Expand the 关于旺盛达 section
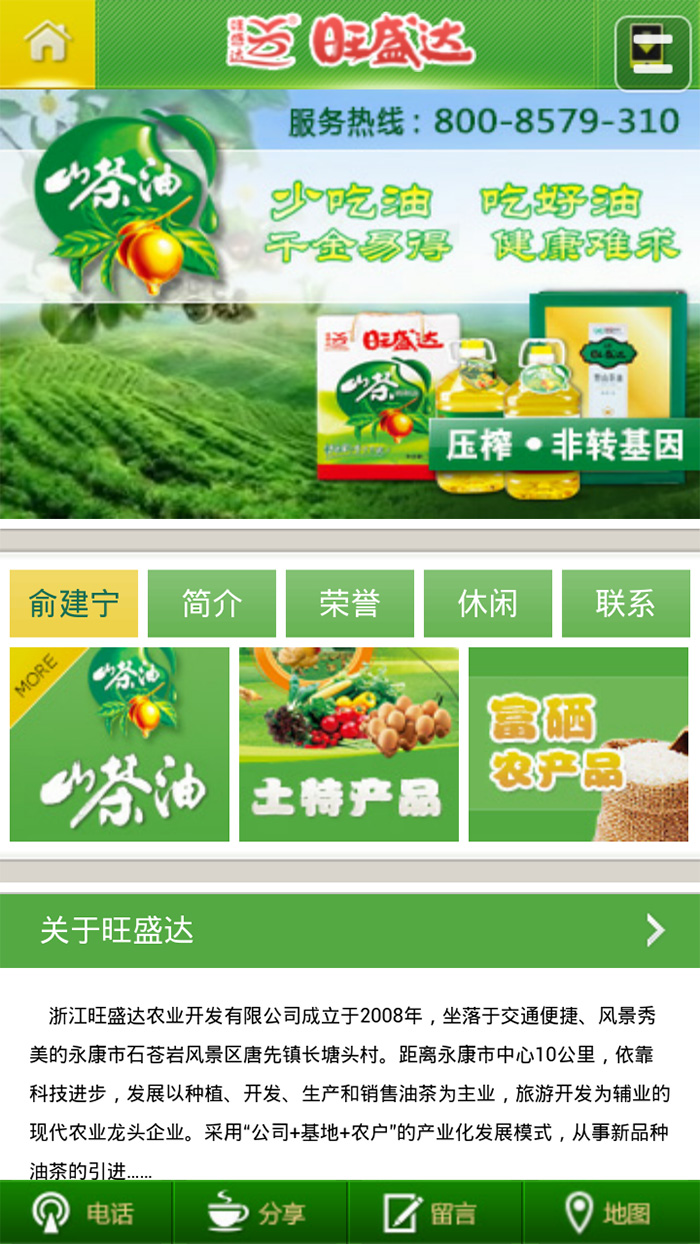Image resolution: width=700 pixels, height=1244 pixels. pos(350,931)
